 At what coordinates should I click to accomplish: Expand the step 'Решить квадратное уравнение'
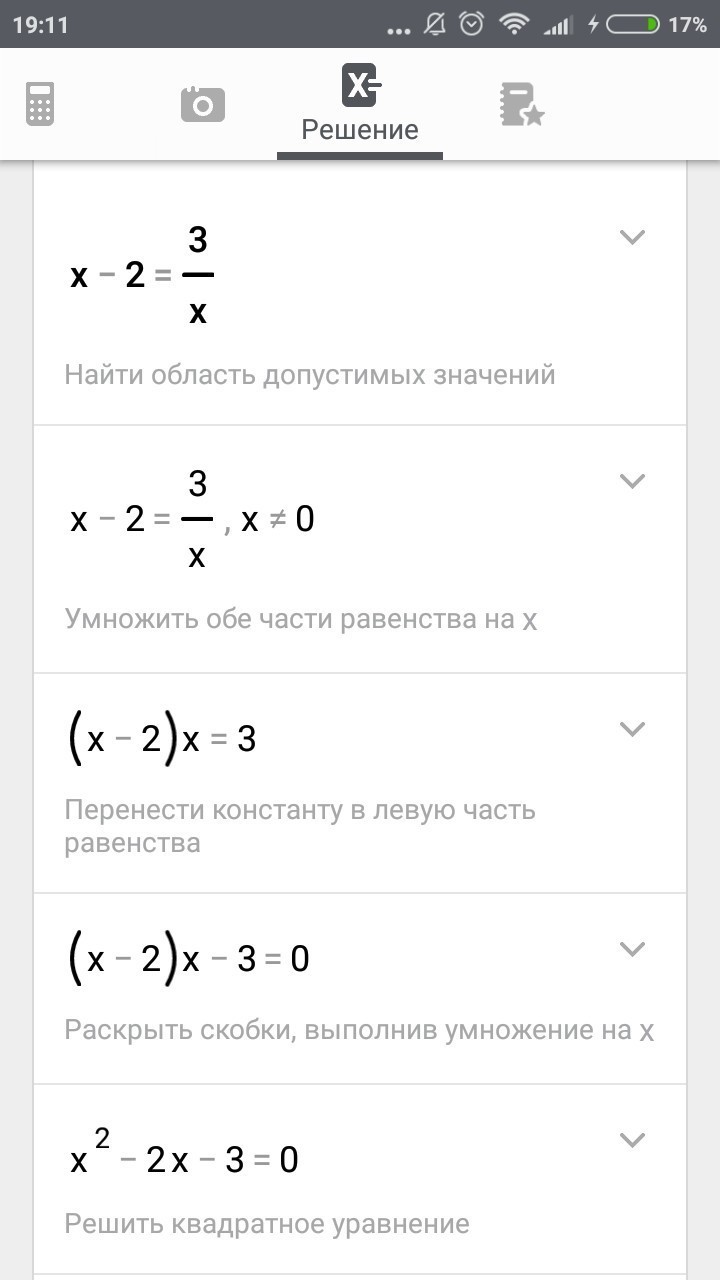pos(631,1140)
